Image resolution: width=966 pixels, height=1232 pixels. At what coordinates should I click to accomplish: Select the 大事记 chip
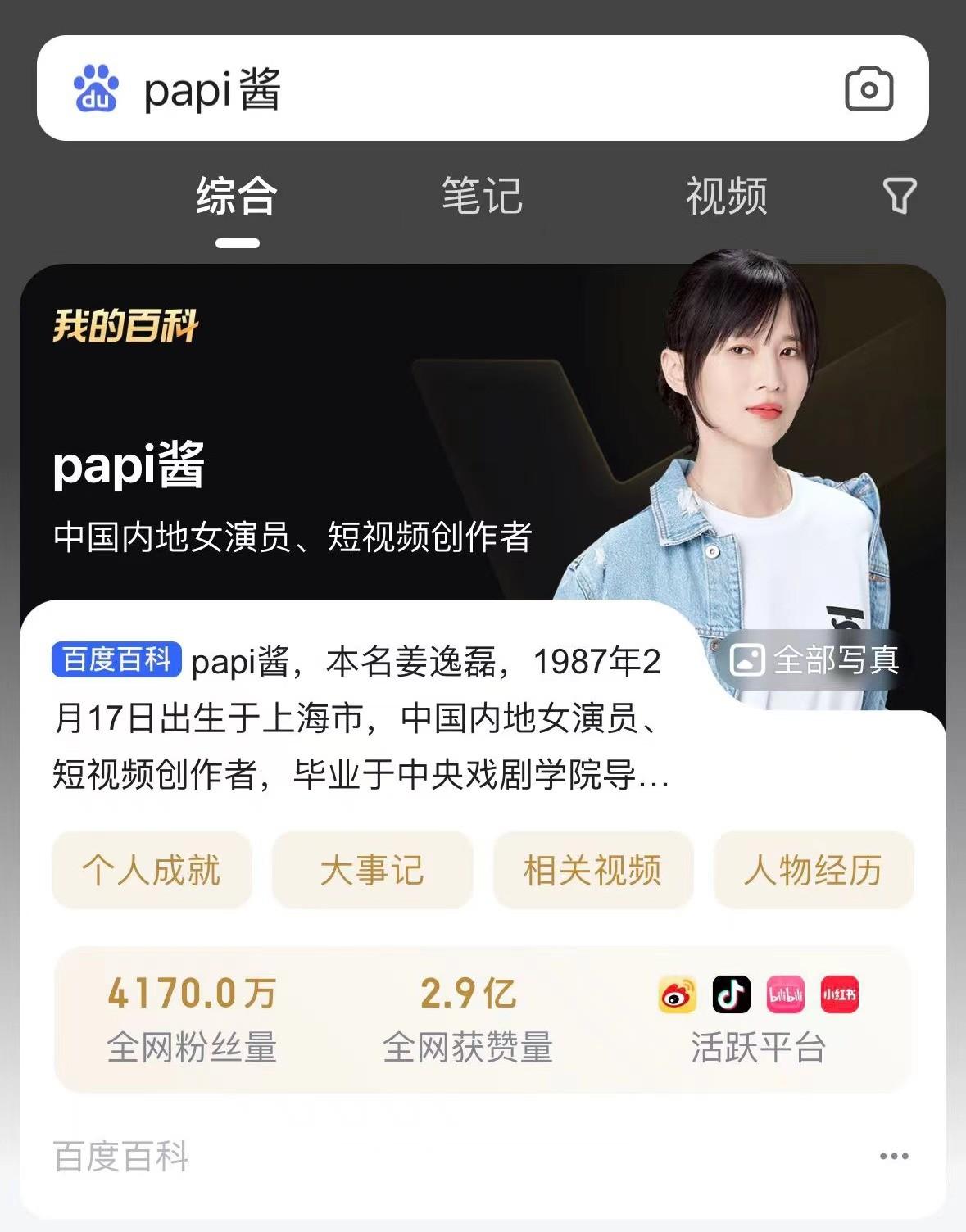click(x=372, y=870)
